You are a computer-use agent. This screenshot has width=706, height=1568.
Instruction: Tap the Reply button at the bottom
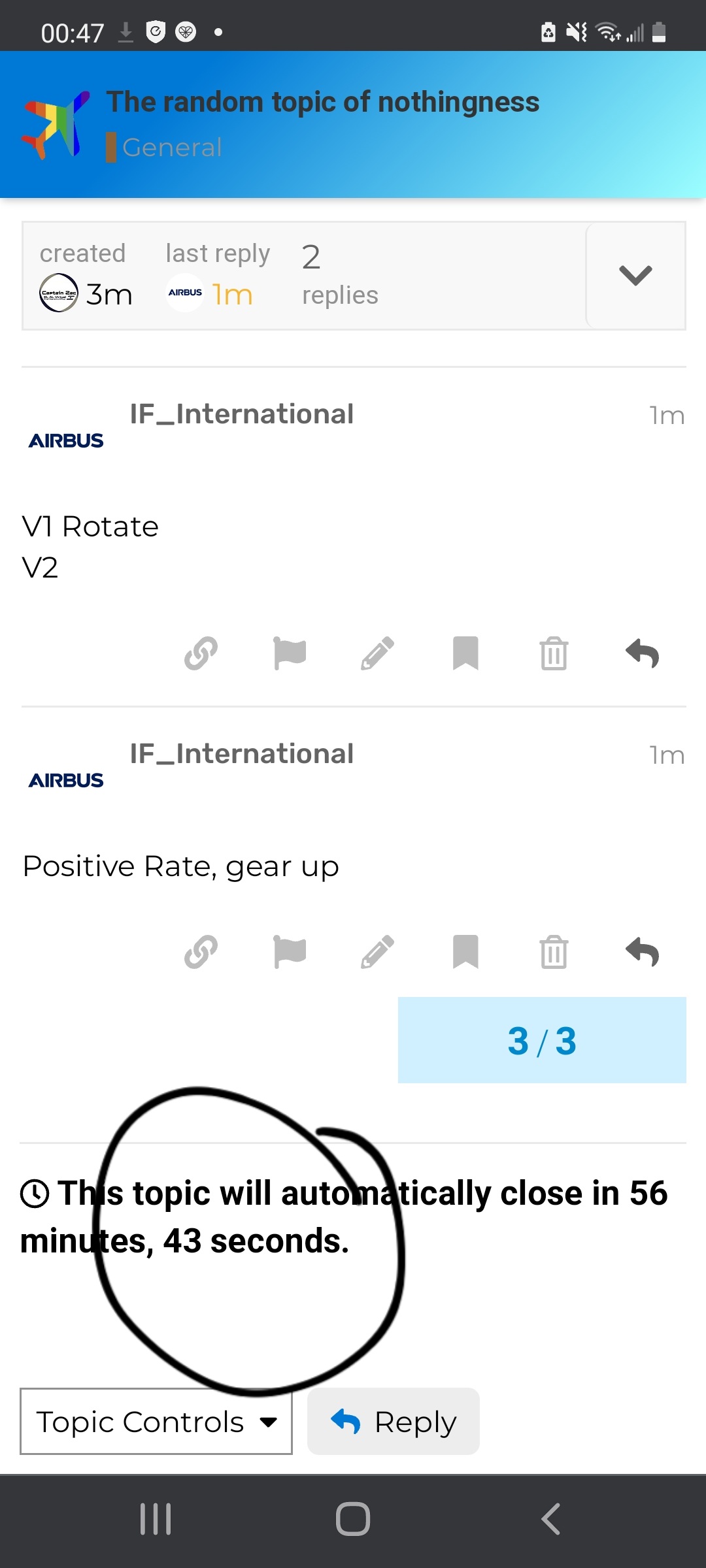(394, 1422)
